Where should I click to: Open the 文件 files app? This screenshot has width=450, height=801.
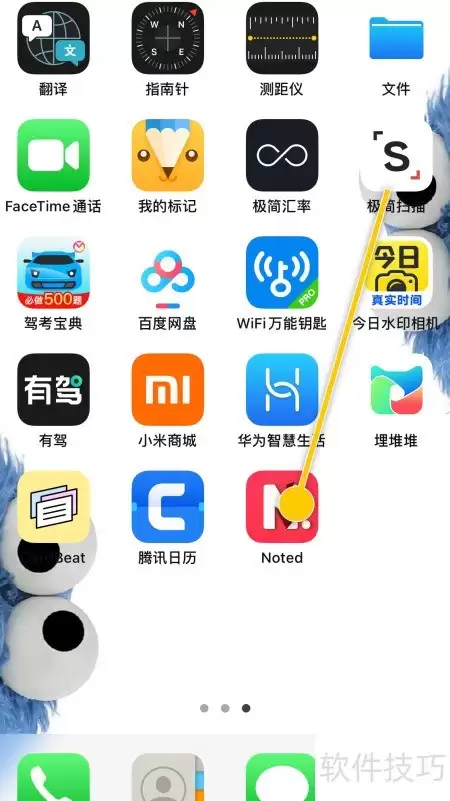(x=396, y=38)
